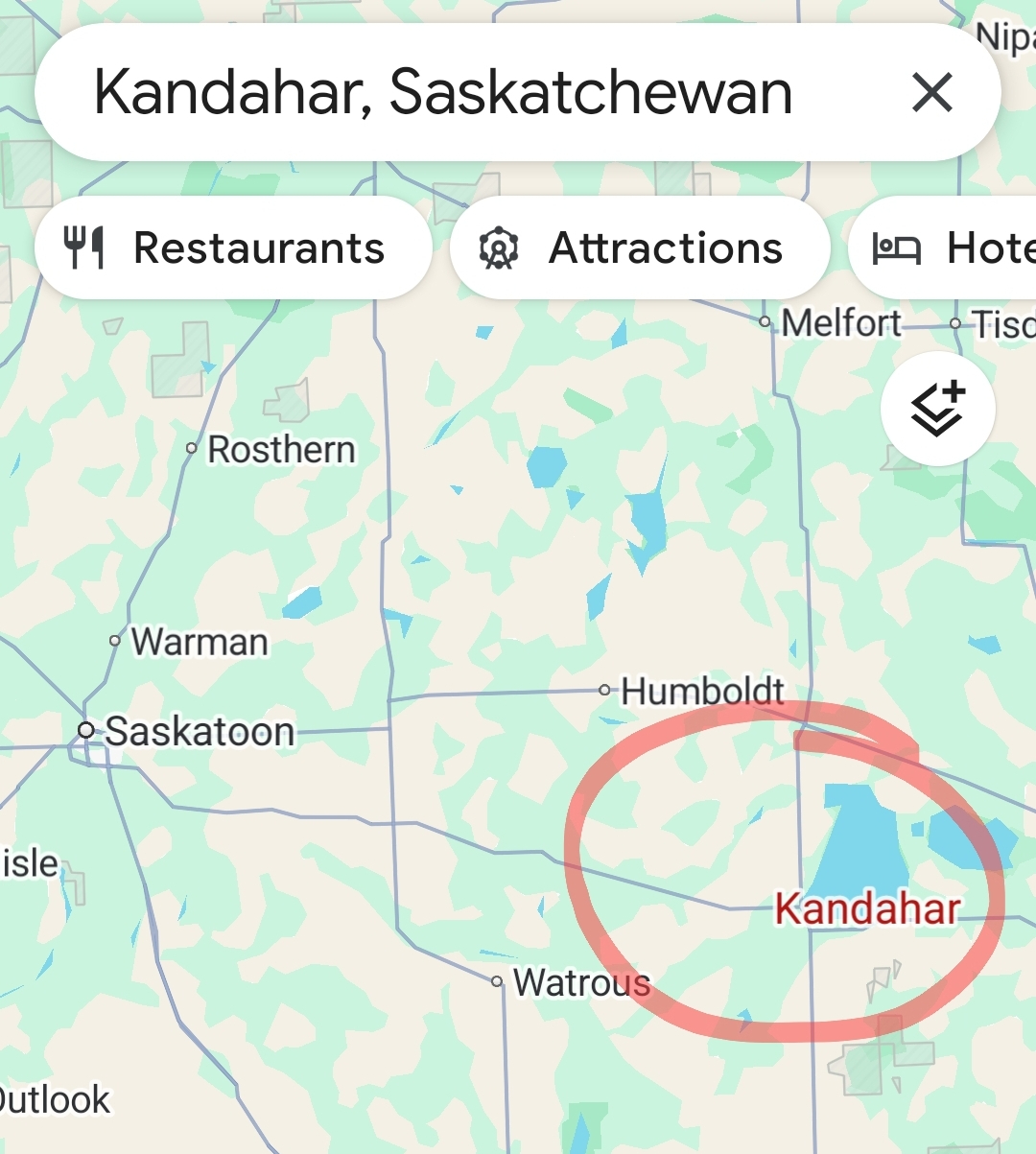Tap the Humboldt town label
This screenshot has width=1036, height=1154.
point(702,691)
